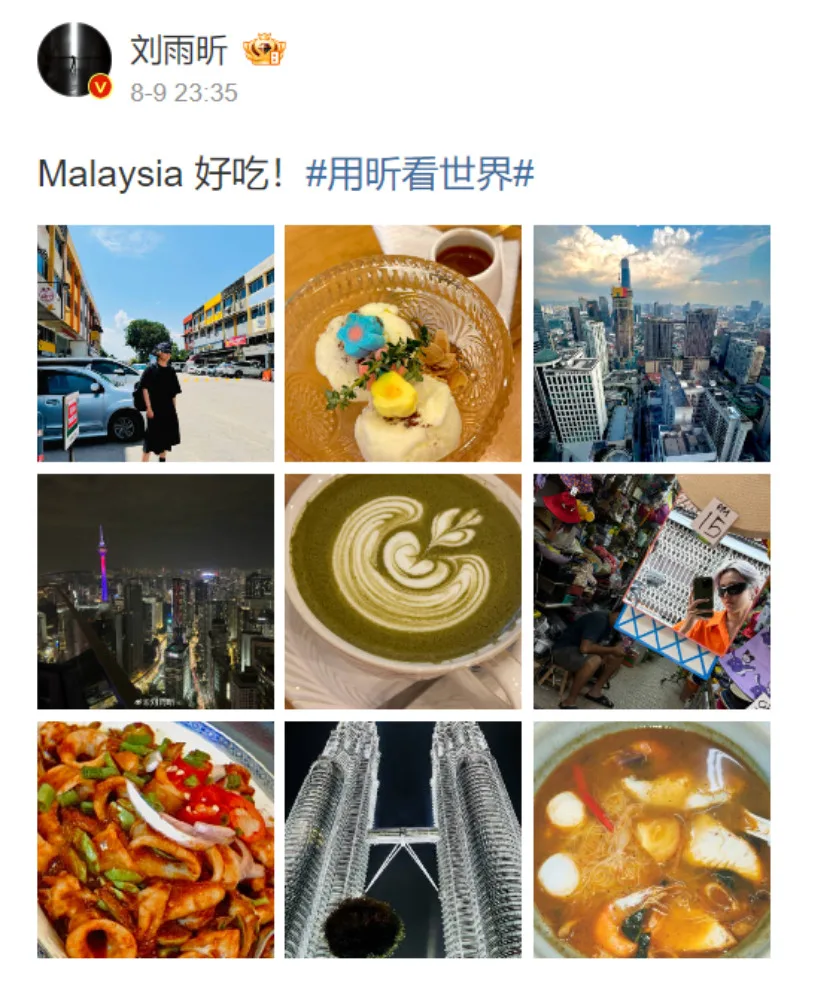Viewport: 830px width, 1000px height.
Task: Open 刘雨昕's profile avatar
Action: point(74,60)
